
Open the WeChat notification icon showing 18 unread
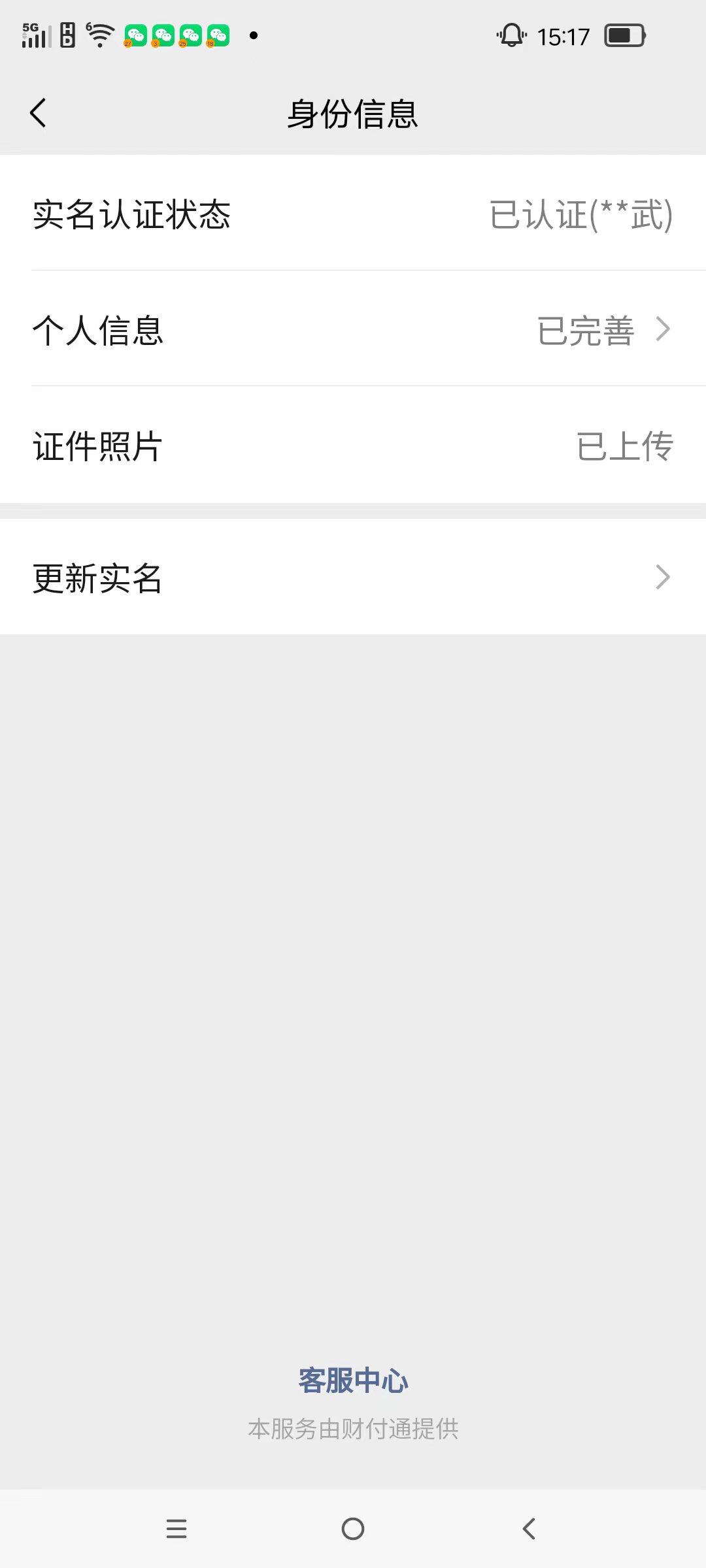(x=218, y=36)
